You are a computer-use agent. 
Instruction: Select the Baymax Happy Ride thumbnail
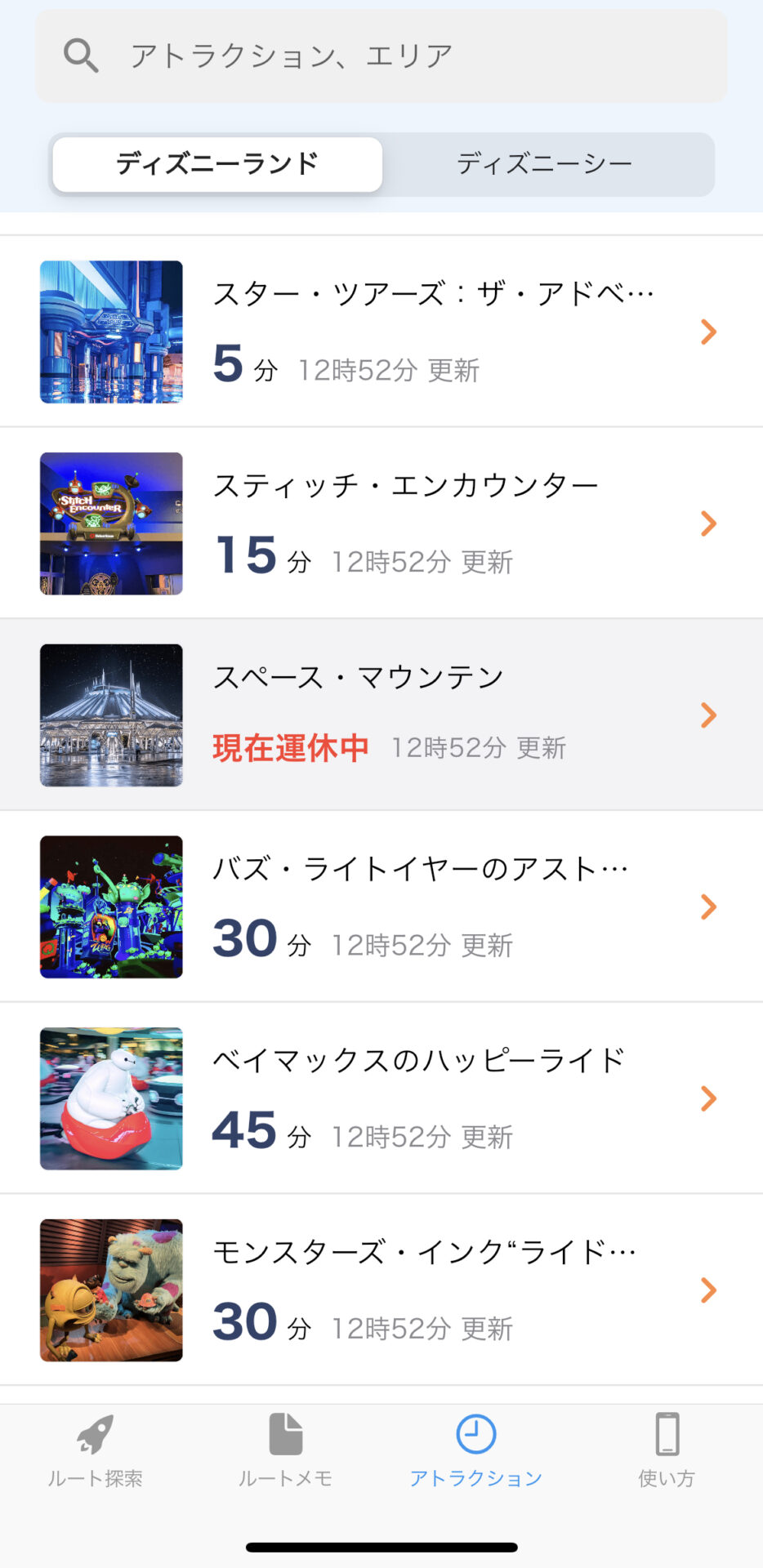[111, 1098]
